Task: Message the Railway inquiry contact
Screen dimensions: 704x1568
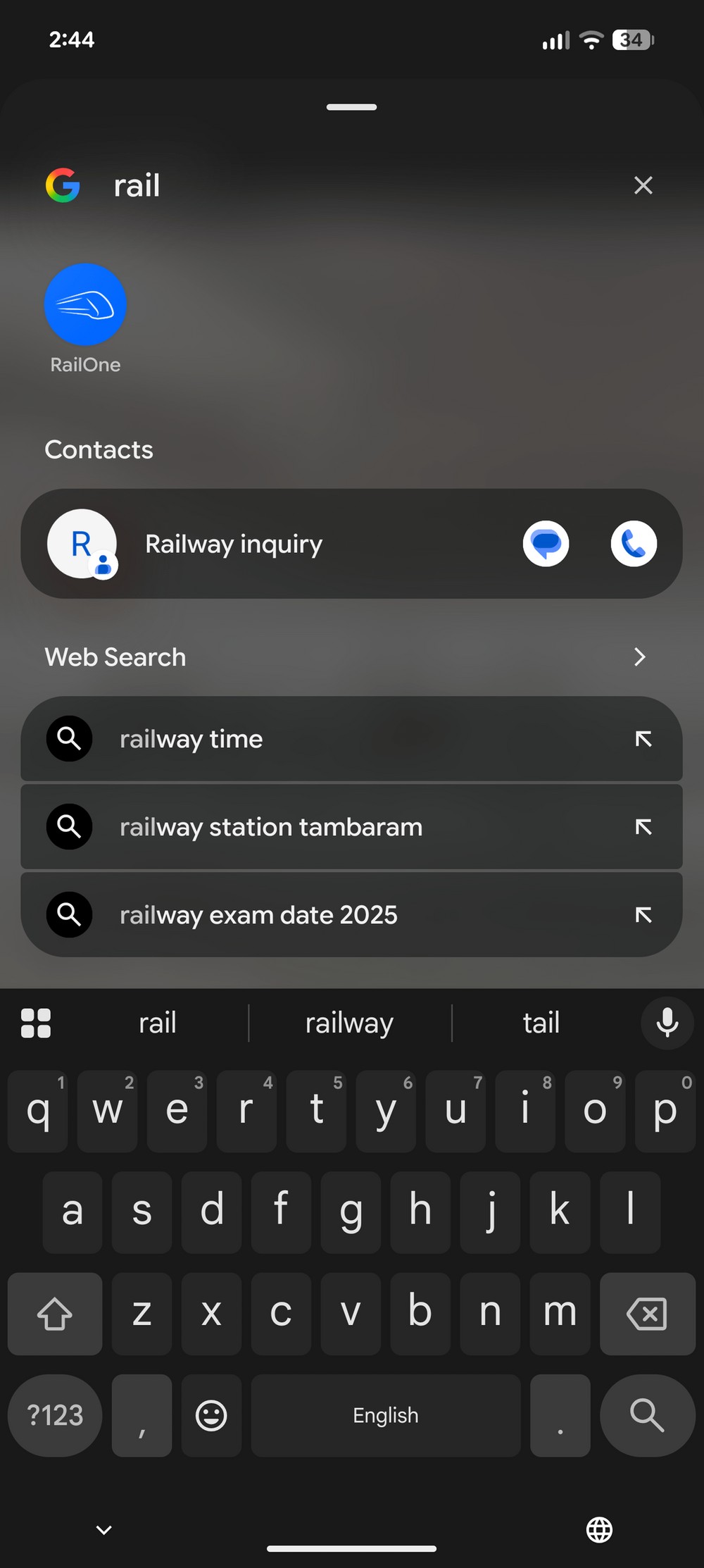Action: pyautogui.click(x=546, y=544)
